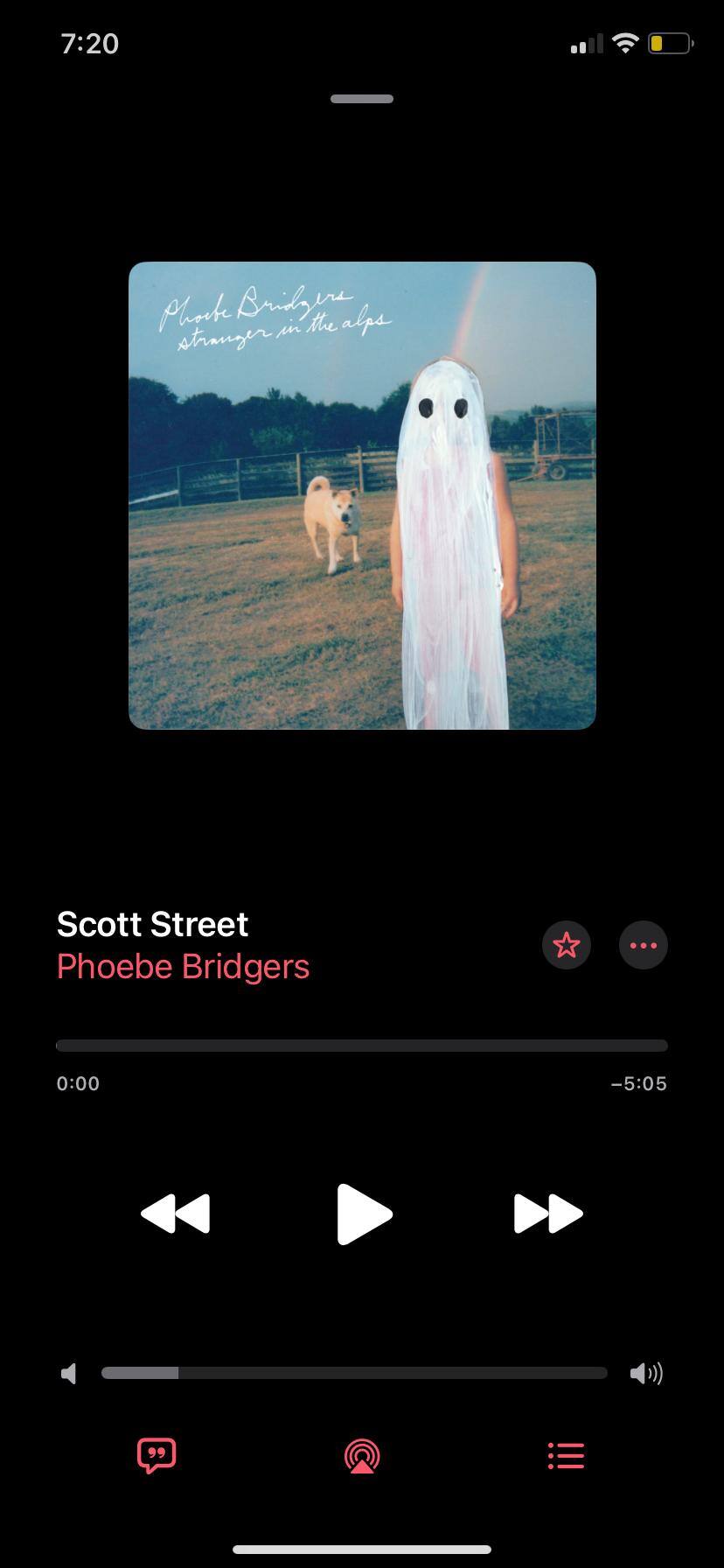Favorite the song with the star icon

[567, 945]
